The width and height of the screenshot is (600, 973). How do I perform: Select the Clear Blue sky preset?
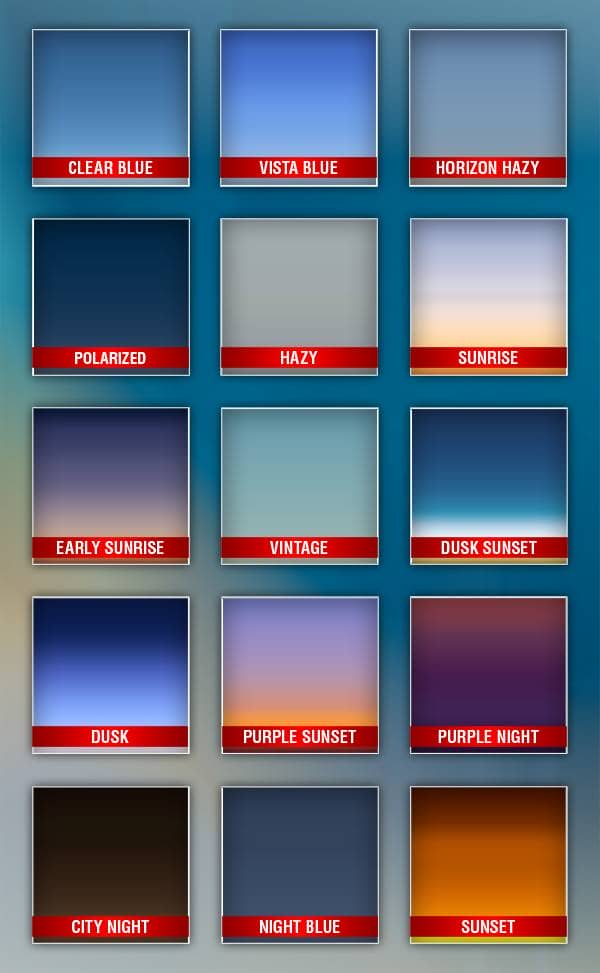111,107
